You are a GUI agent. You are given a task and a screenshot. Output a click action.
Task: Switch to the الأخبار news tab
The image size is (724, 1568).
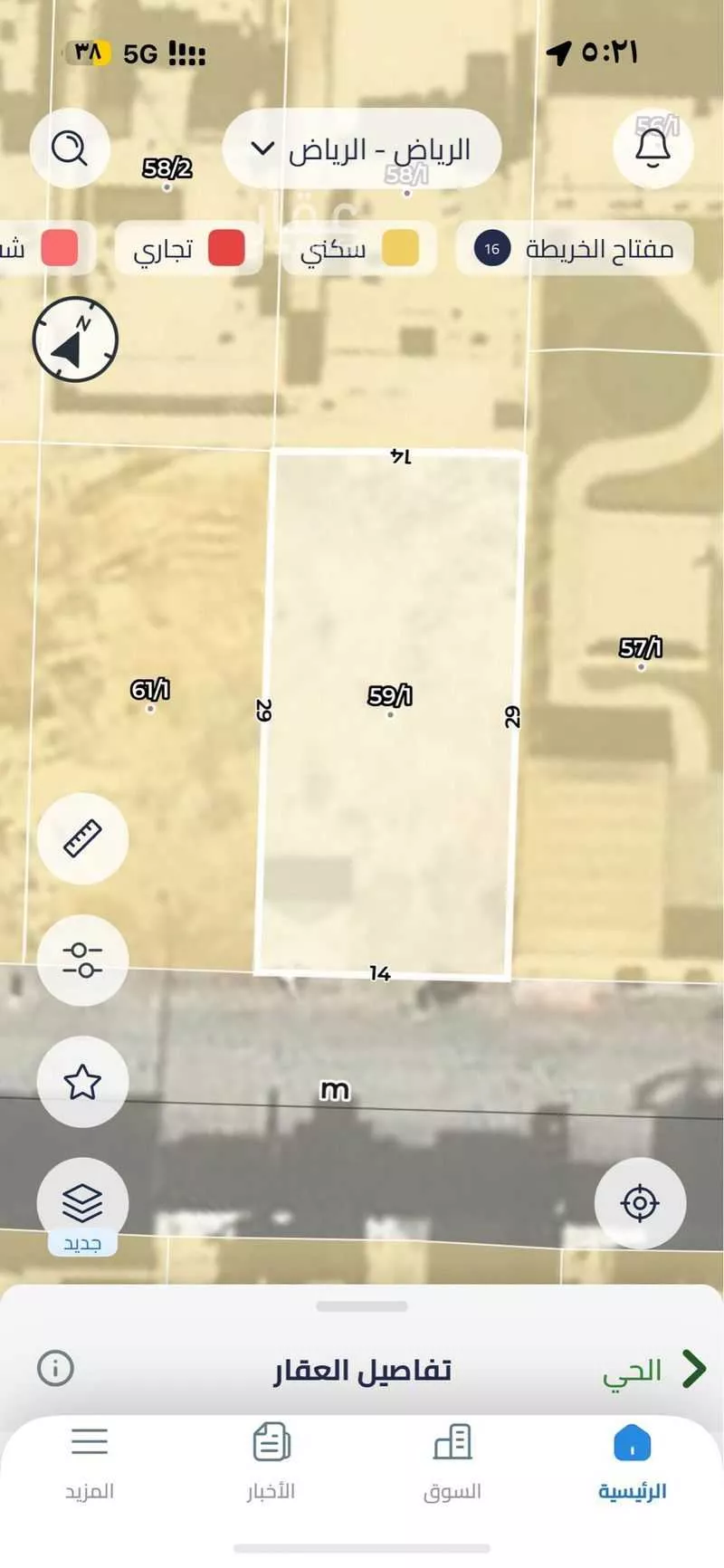[271, 1461]
